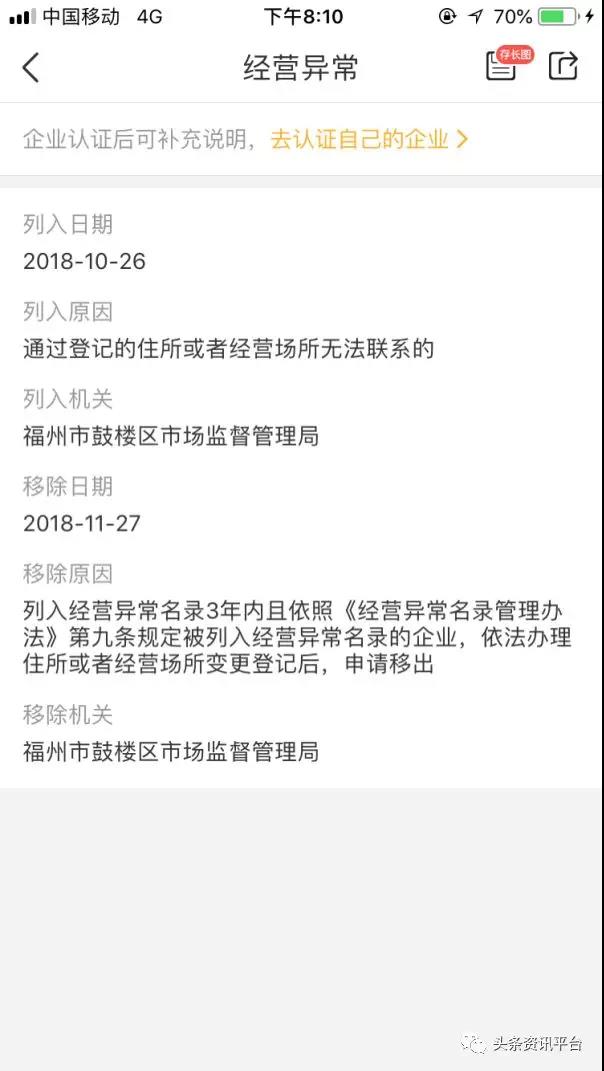
Task: Open 去认证自己的企业 link
Action: coord(367,139)
